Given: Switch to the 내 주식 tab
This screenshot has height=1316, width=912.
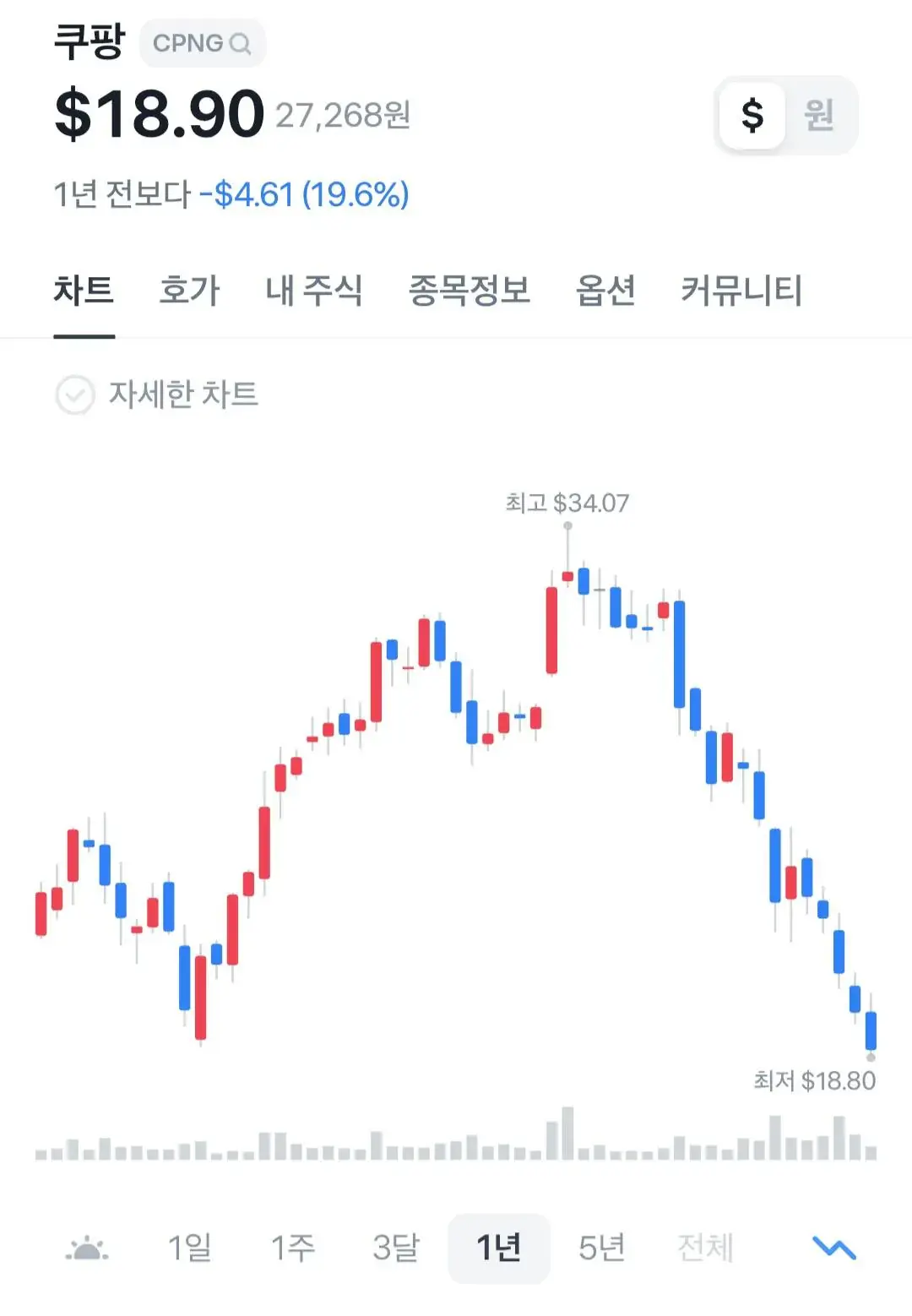Looking at the screenshot, I should click(x=314, y=291).
